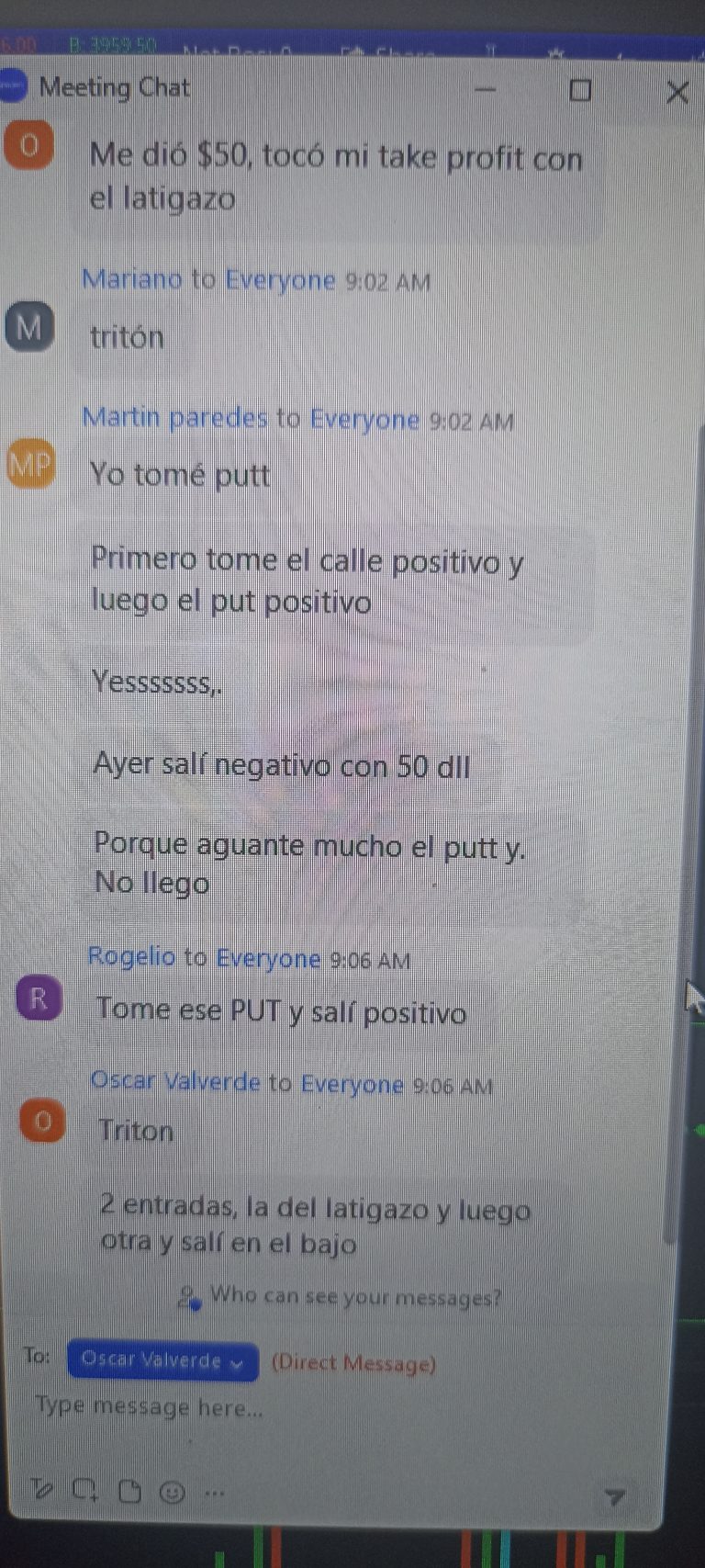The height and width of the screenshot is (1568, 705).
Task: Open the emoji picker
Action: [172, 1492]
